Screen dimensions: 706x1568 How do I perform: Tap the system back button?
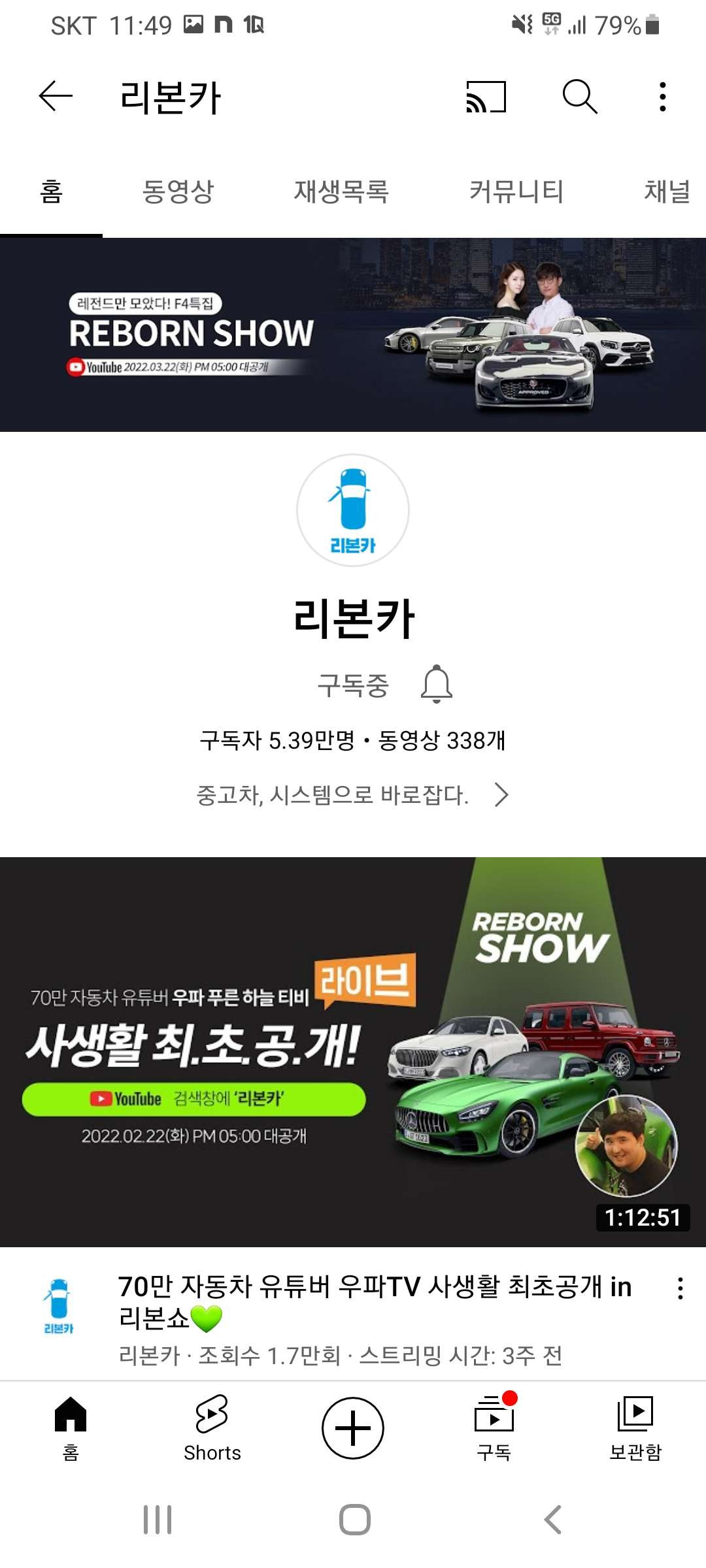(x=553, y=1520)
